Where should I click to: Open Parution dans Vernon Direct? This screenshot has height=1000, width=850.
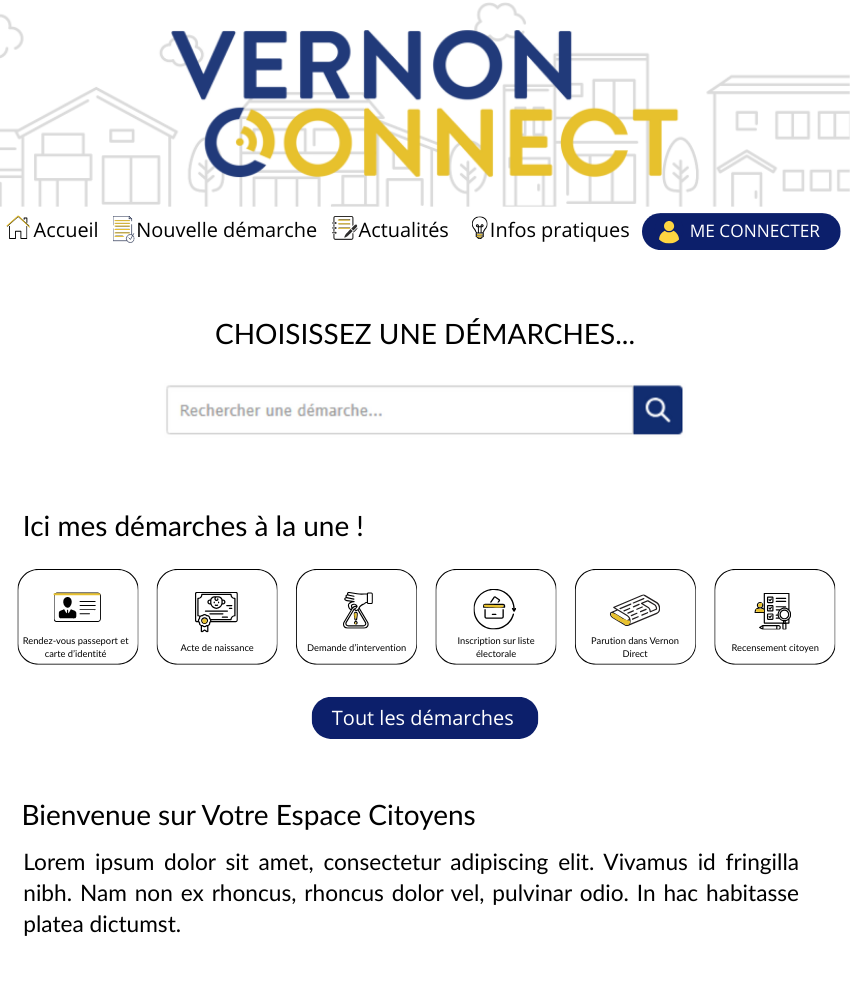[635, 617]
